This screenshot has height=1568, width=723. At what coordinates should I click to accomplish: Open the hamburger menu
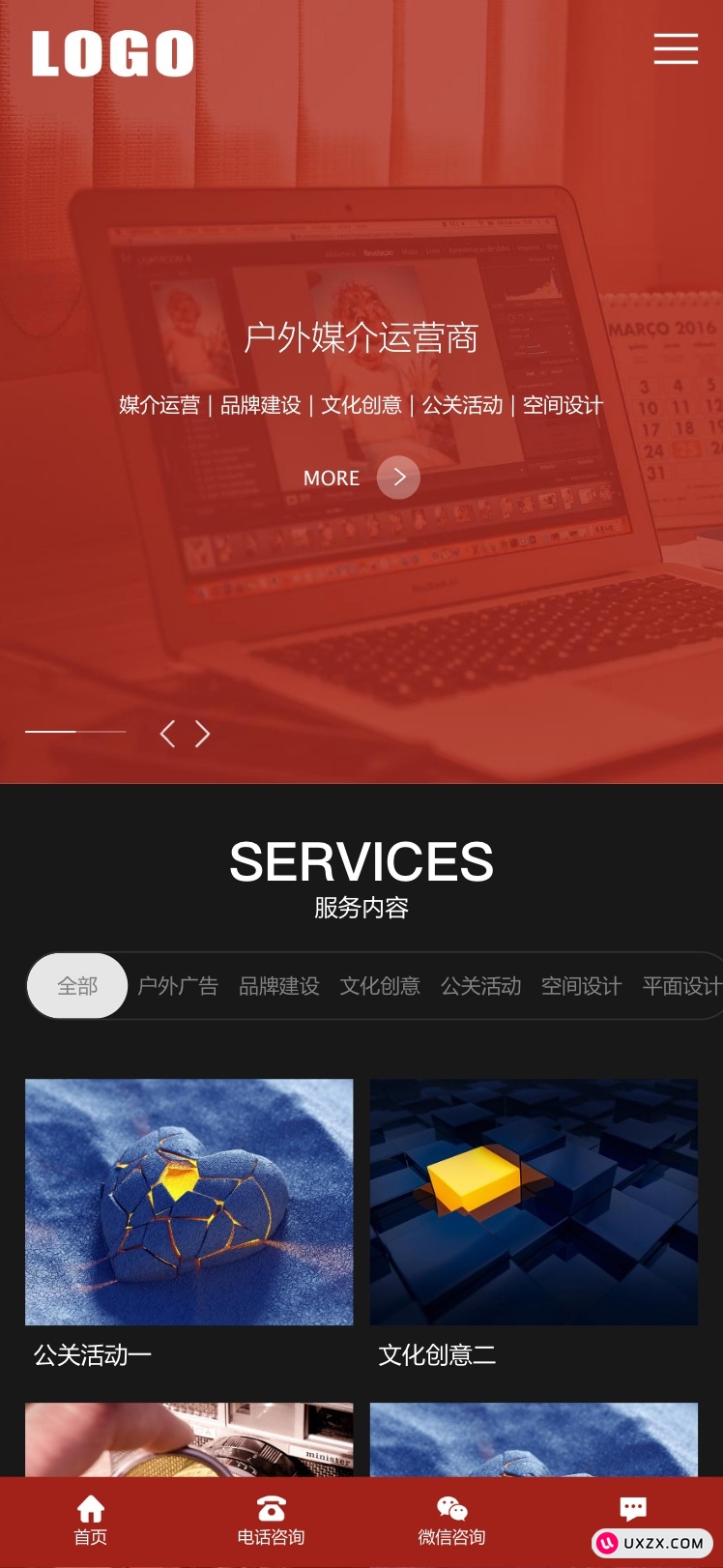click(x=676, y=48)
